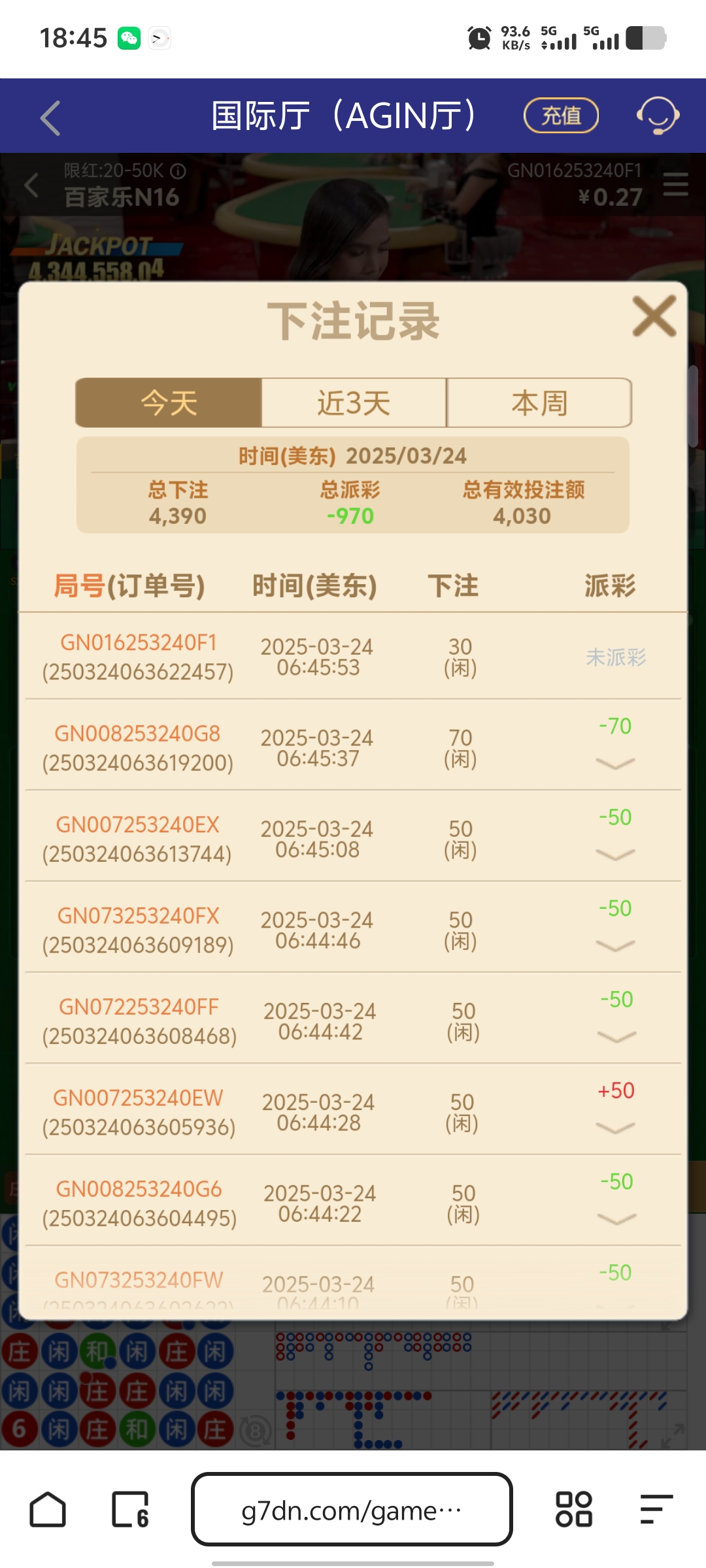
Task: Expand details for order GN073253240FX
Action: point(615,945)
